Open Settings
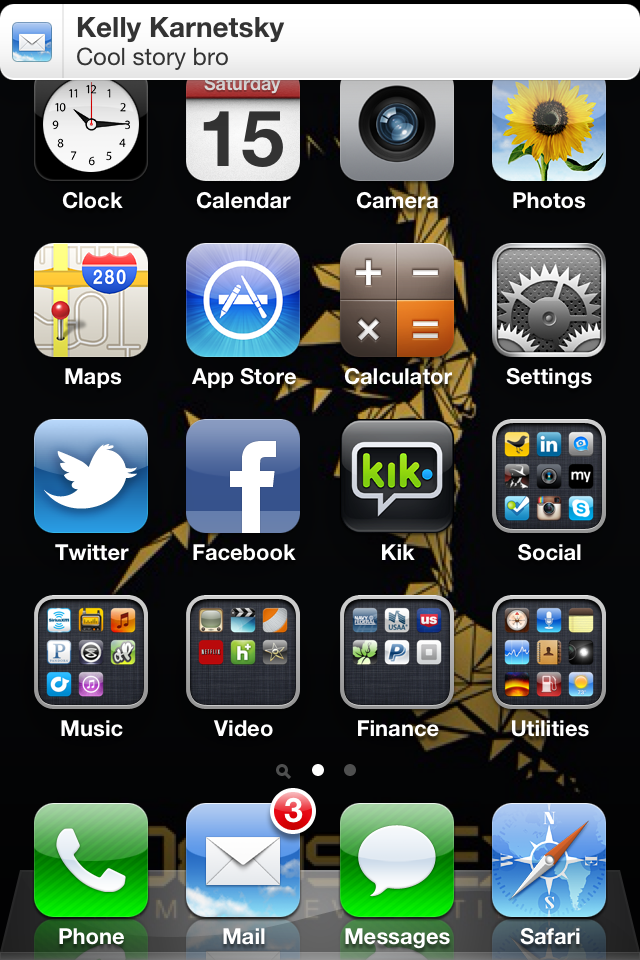The height and width of the screenshot is (960, 640). coord(549,301)
